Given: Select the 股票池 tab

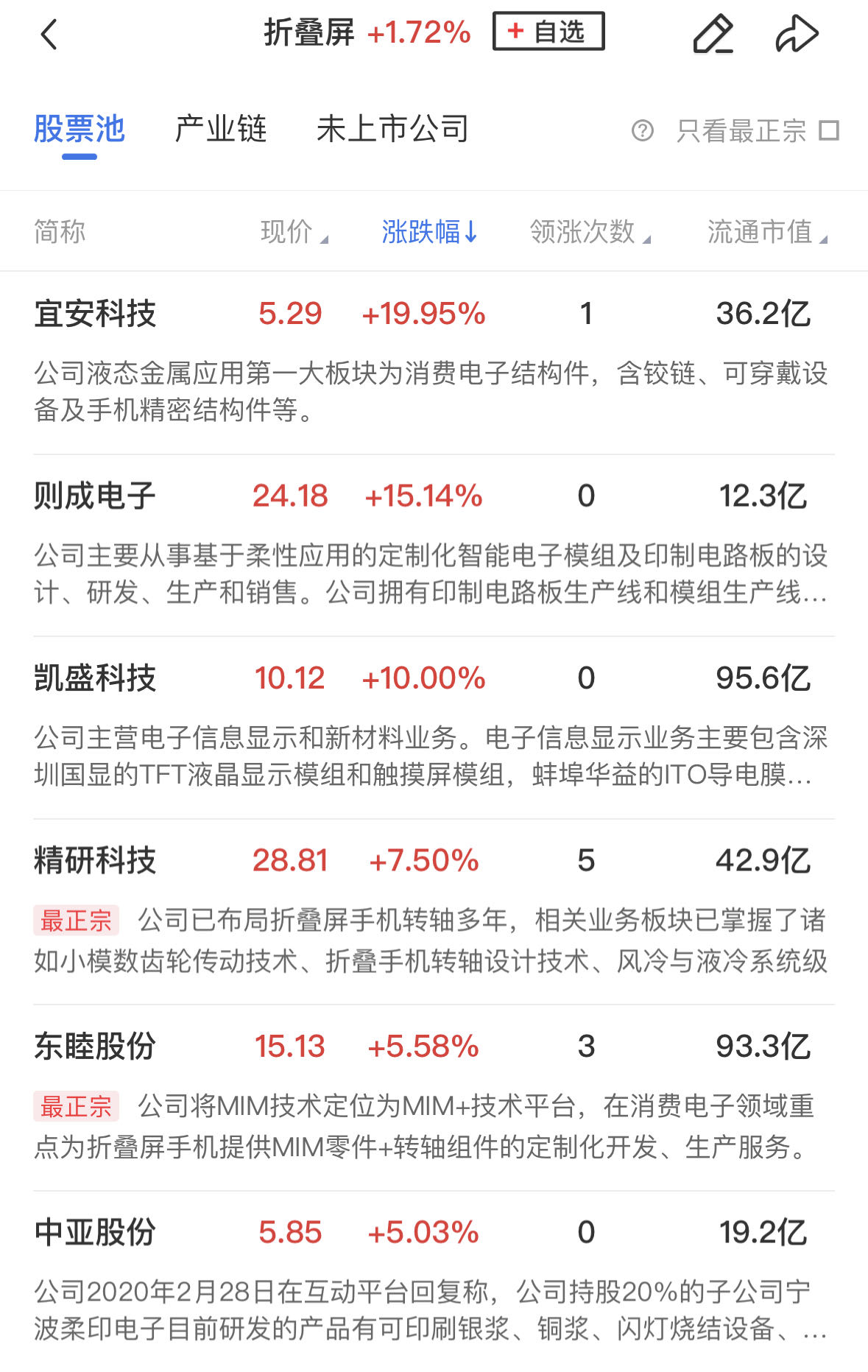Looking at the screenshot, I should [80, 130].
